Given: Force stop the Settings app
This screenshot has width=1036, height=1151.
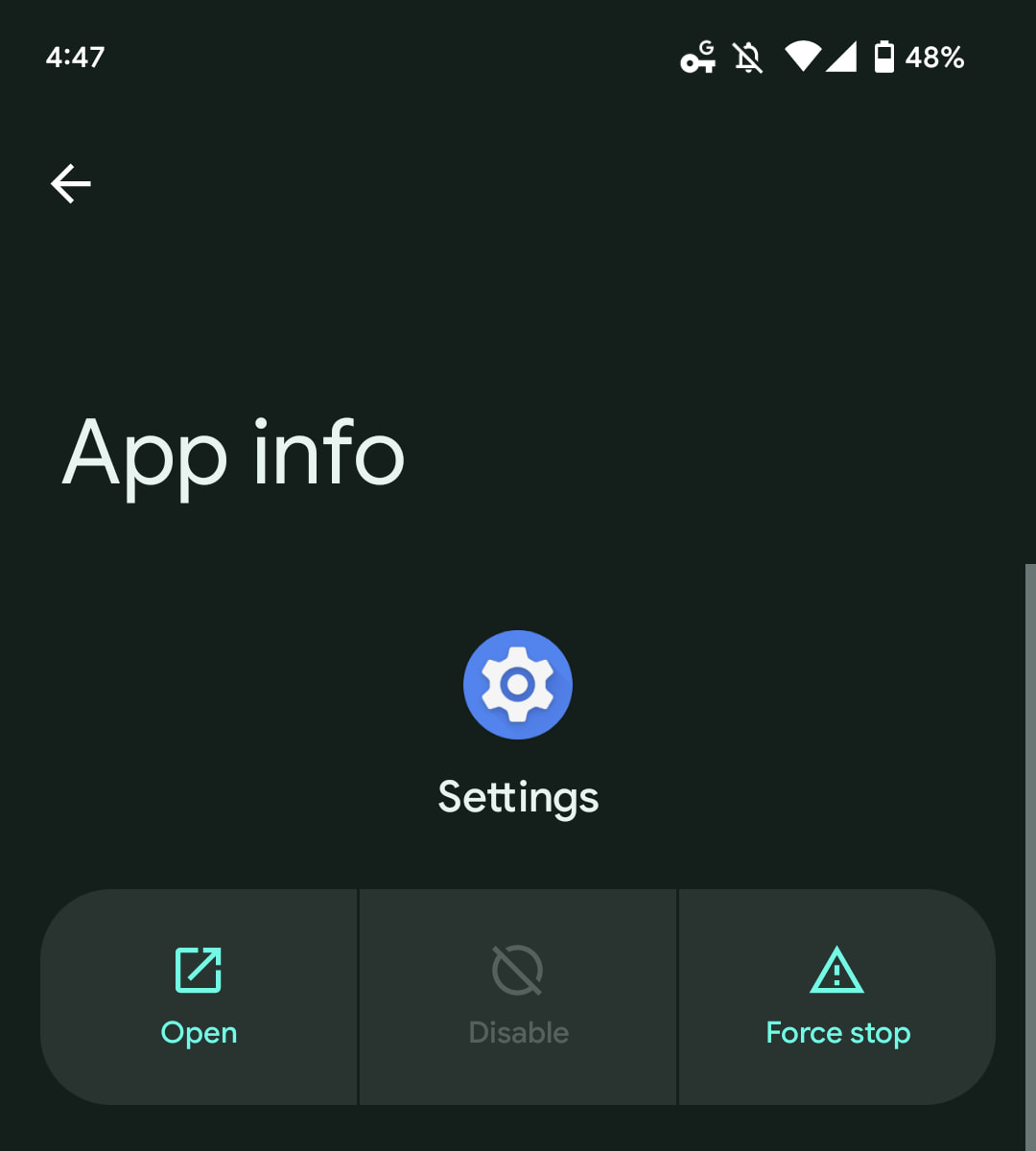Looking at the screenshot, I should coord(837,998).
